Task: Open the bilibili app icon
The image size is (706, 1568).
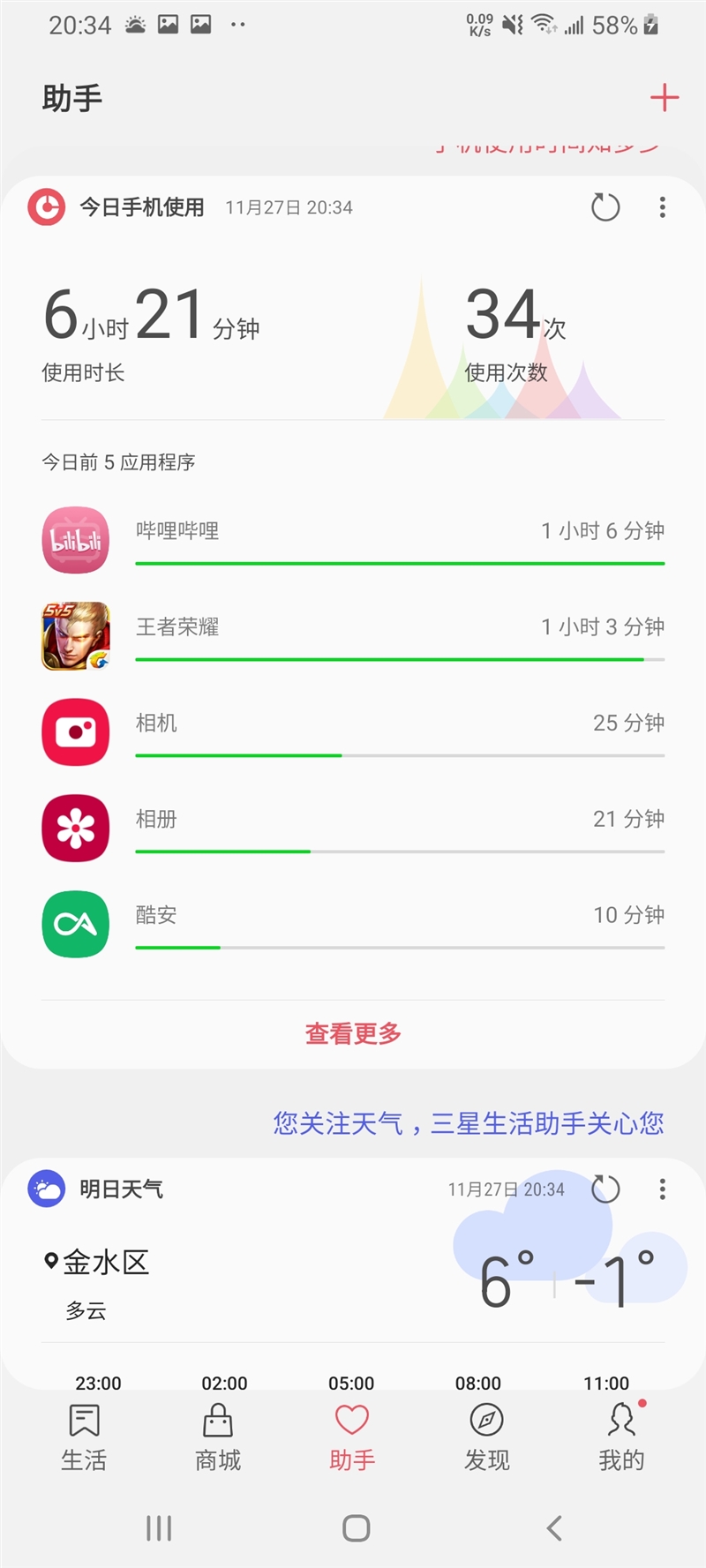Action: click(75, 539)
